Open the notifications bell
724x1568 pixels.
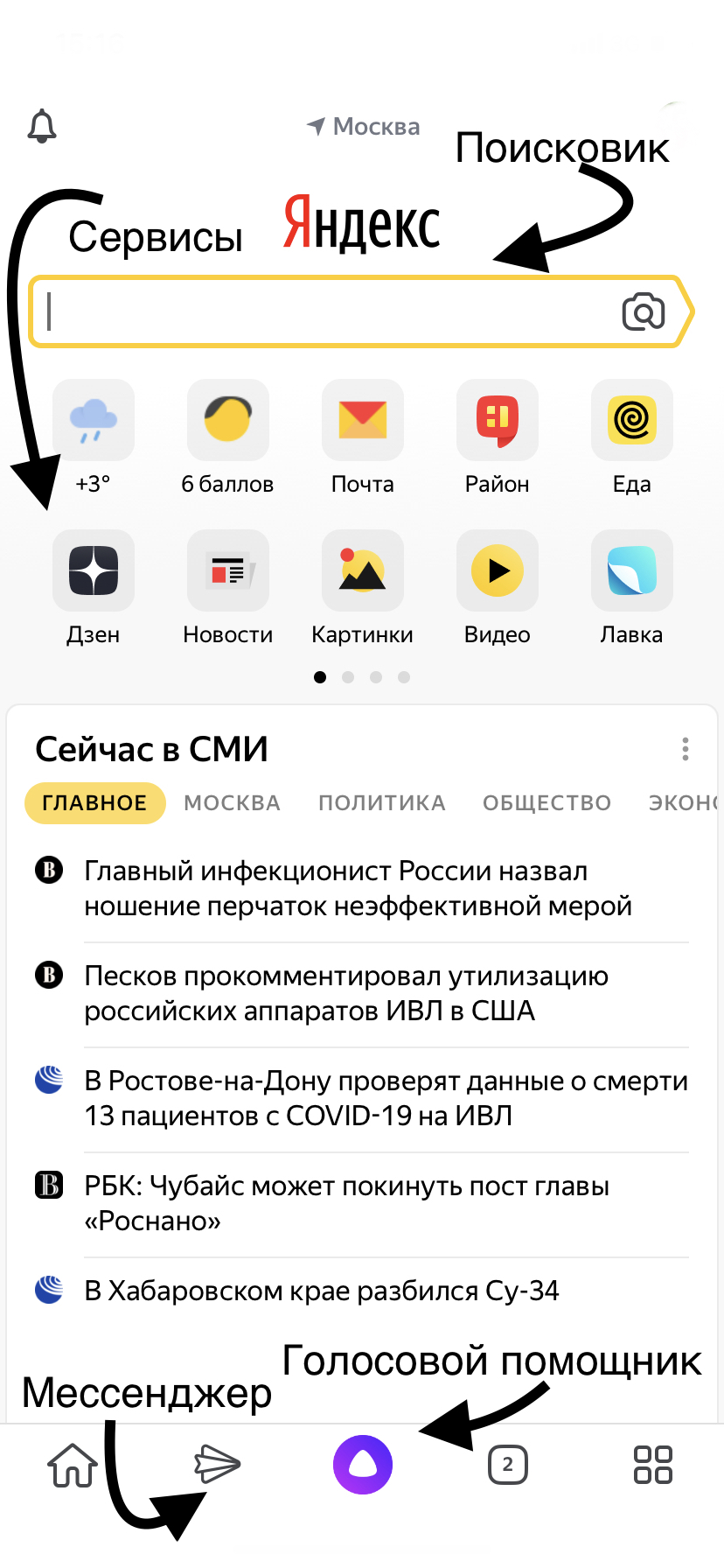(x=42, y=128)
